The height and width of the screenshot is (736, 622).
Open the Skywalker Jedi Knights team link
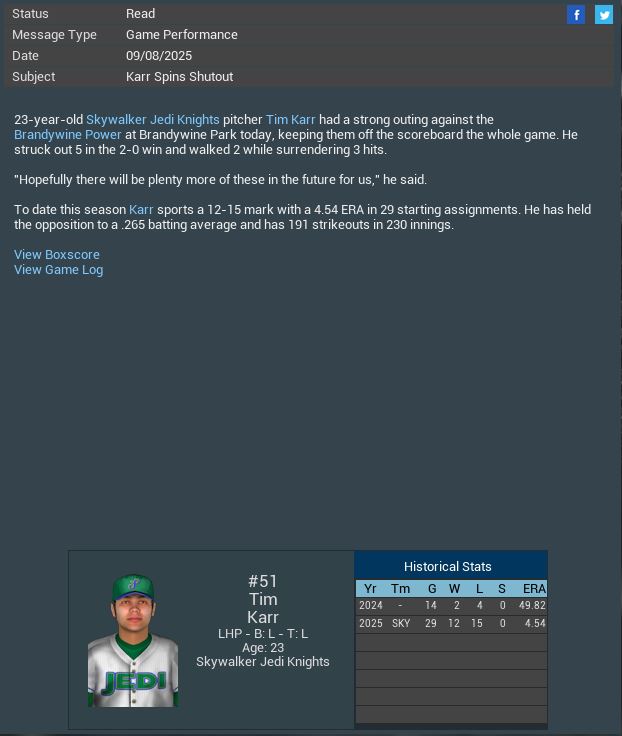coord(152,120)
